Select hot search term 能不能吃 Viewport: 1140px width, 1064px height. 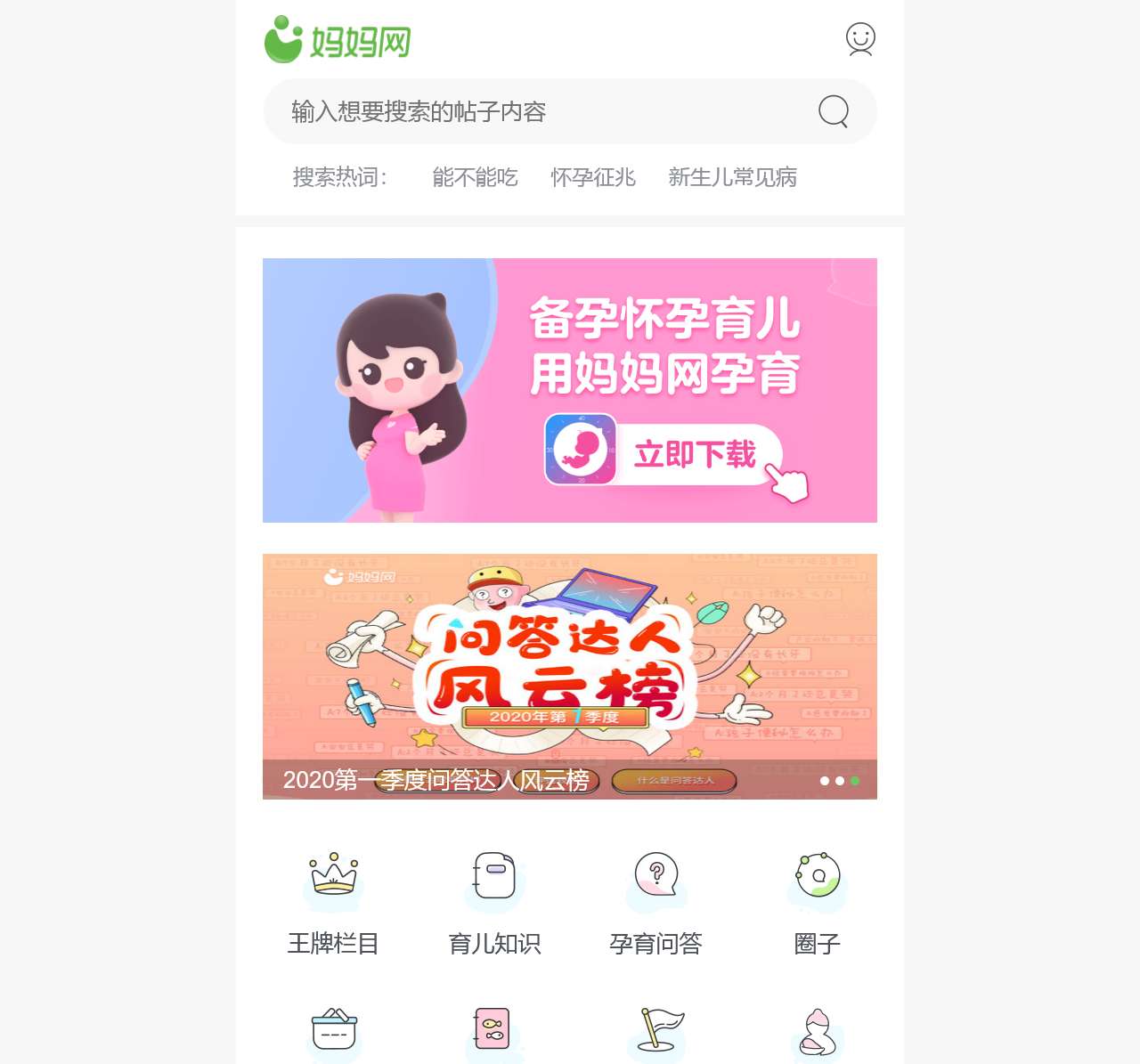(475, 177)
